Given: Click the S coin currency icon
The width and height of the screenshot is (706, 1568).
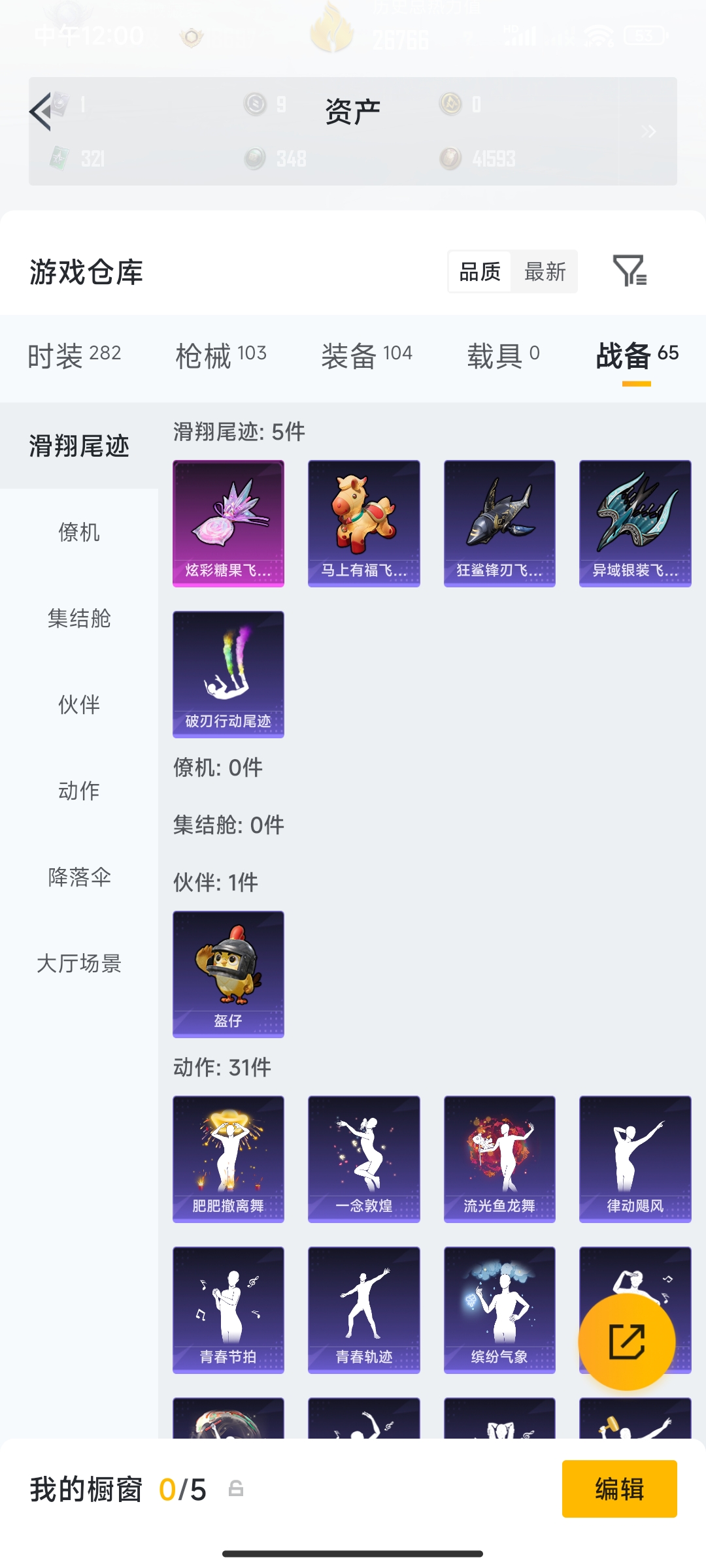Looking at the screenshot, I should pyautogui.click(x=255, y=105).
